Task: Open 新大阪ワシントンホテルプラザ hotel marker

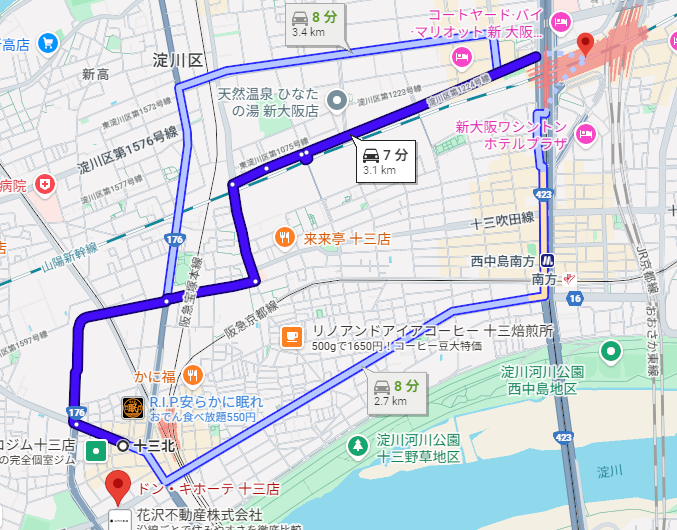Action: pos(587,133)
